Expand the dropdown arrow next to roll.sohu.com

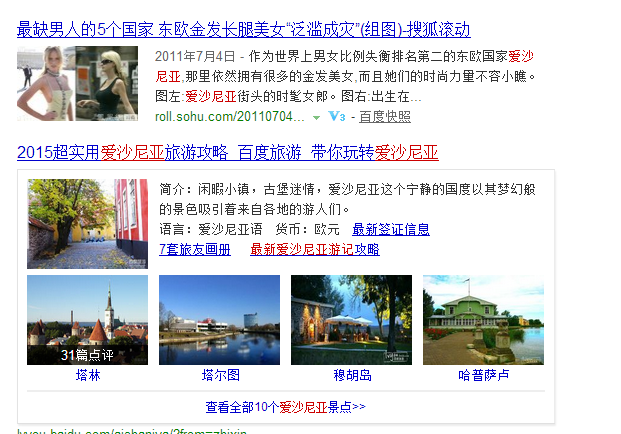click(x=316, y=117)
